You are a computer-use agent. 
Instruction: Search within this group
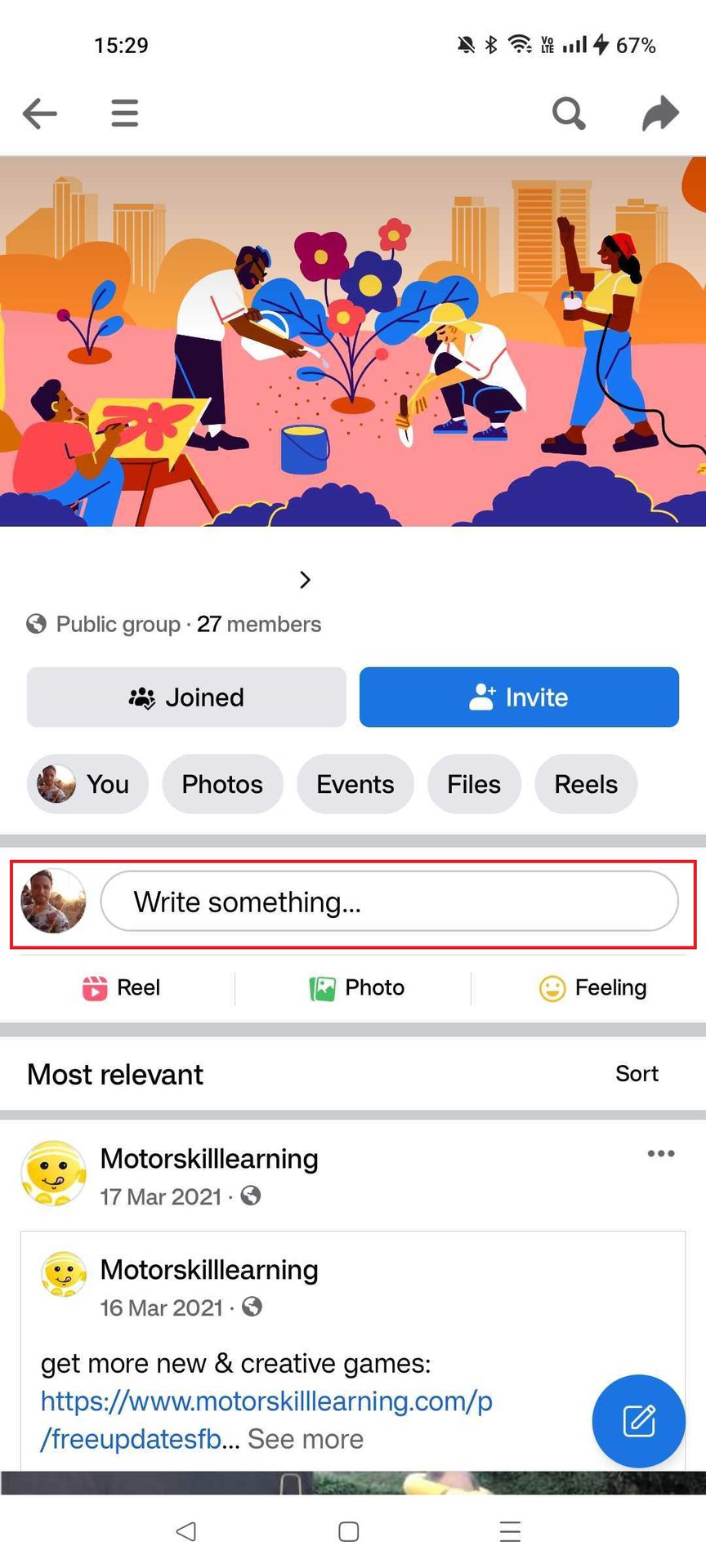(x=569, y=114)
